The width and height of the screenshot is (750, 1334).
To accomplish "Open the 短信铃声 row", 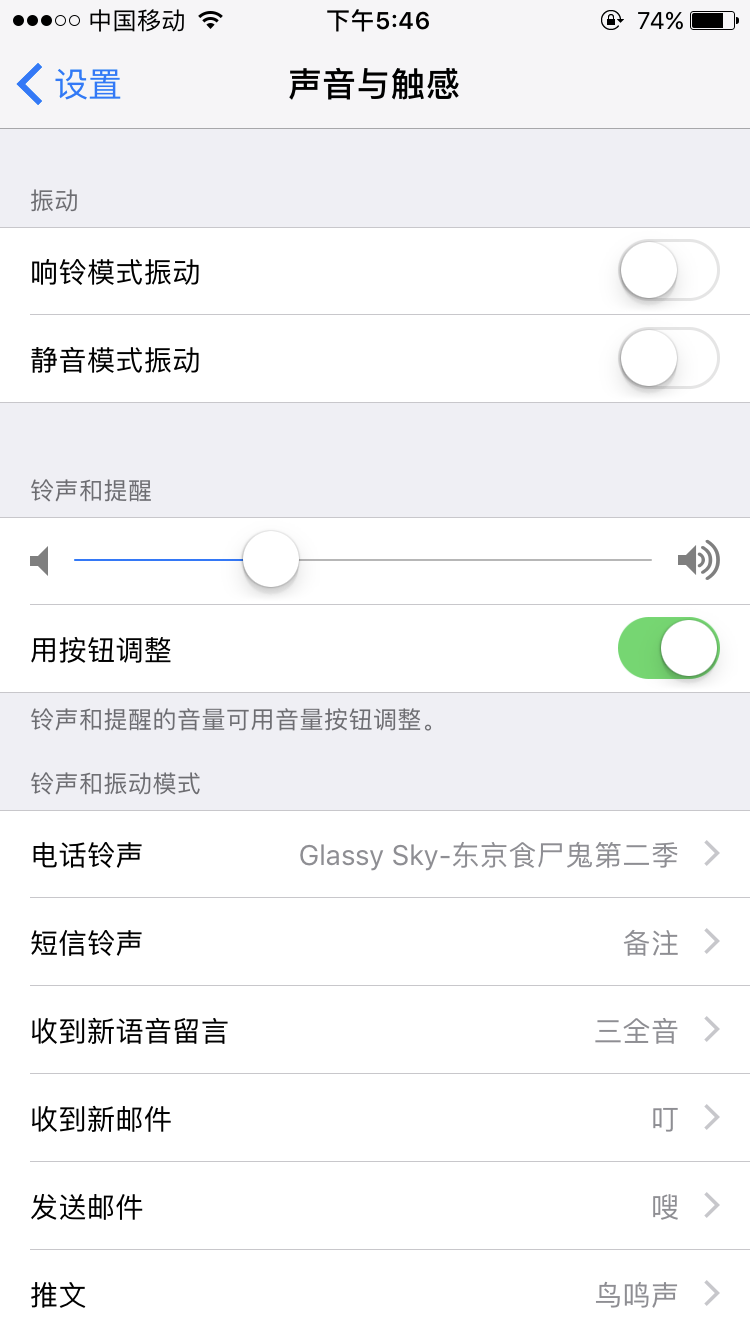I will coord(375,942).
